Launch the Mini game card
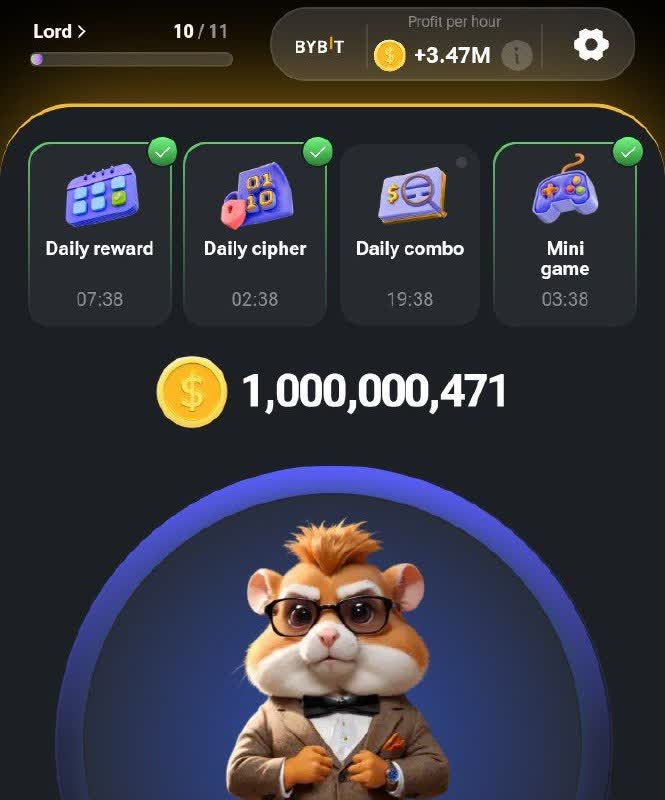 click(x=565, y=234)
